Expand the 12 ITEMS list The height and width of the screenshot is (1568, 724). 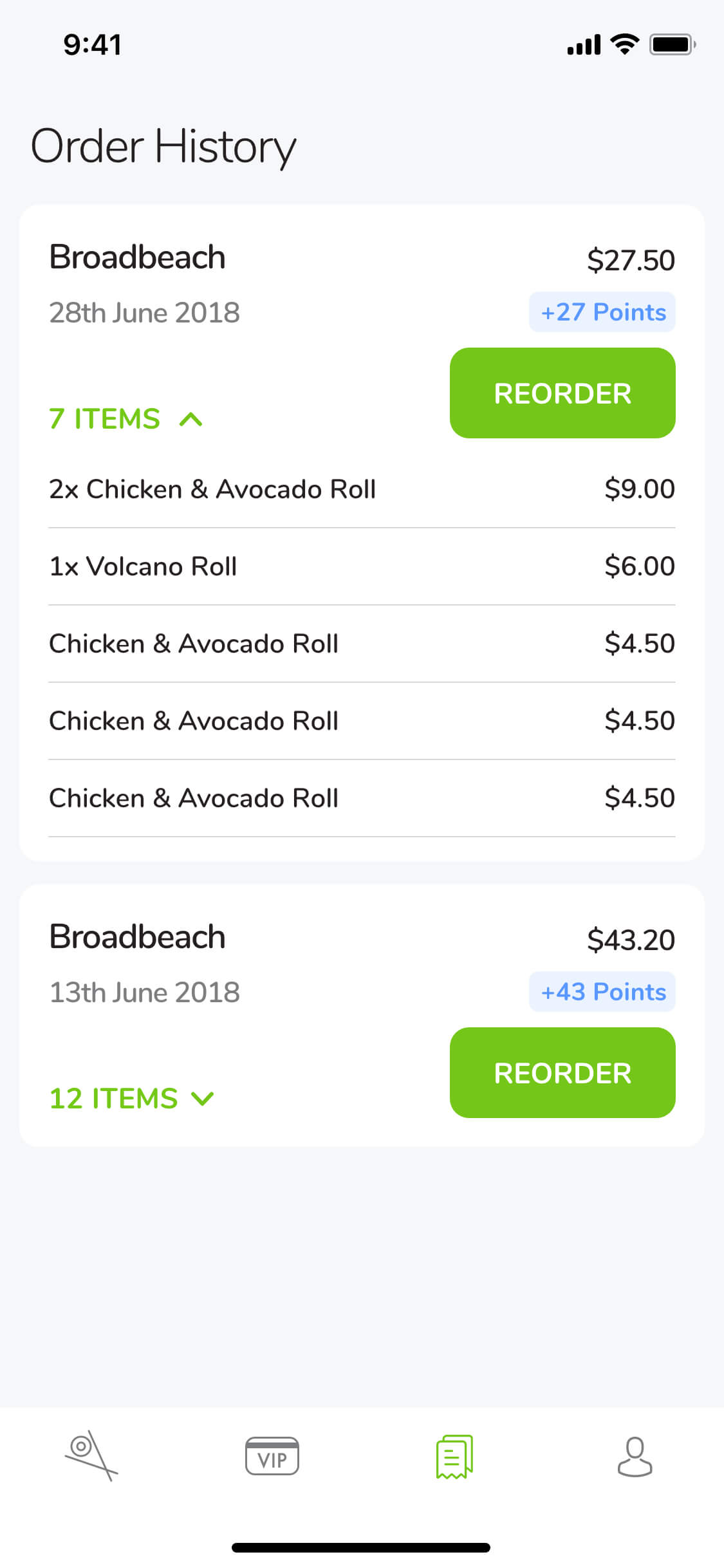point(132,1098)
